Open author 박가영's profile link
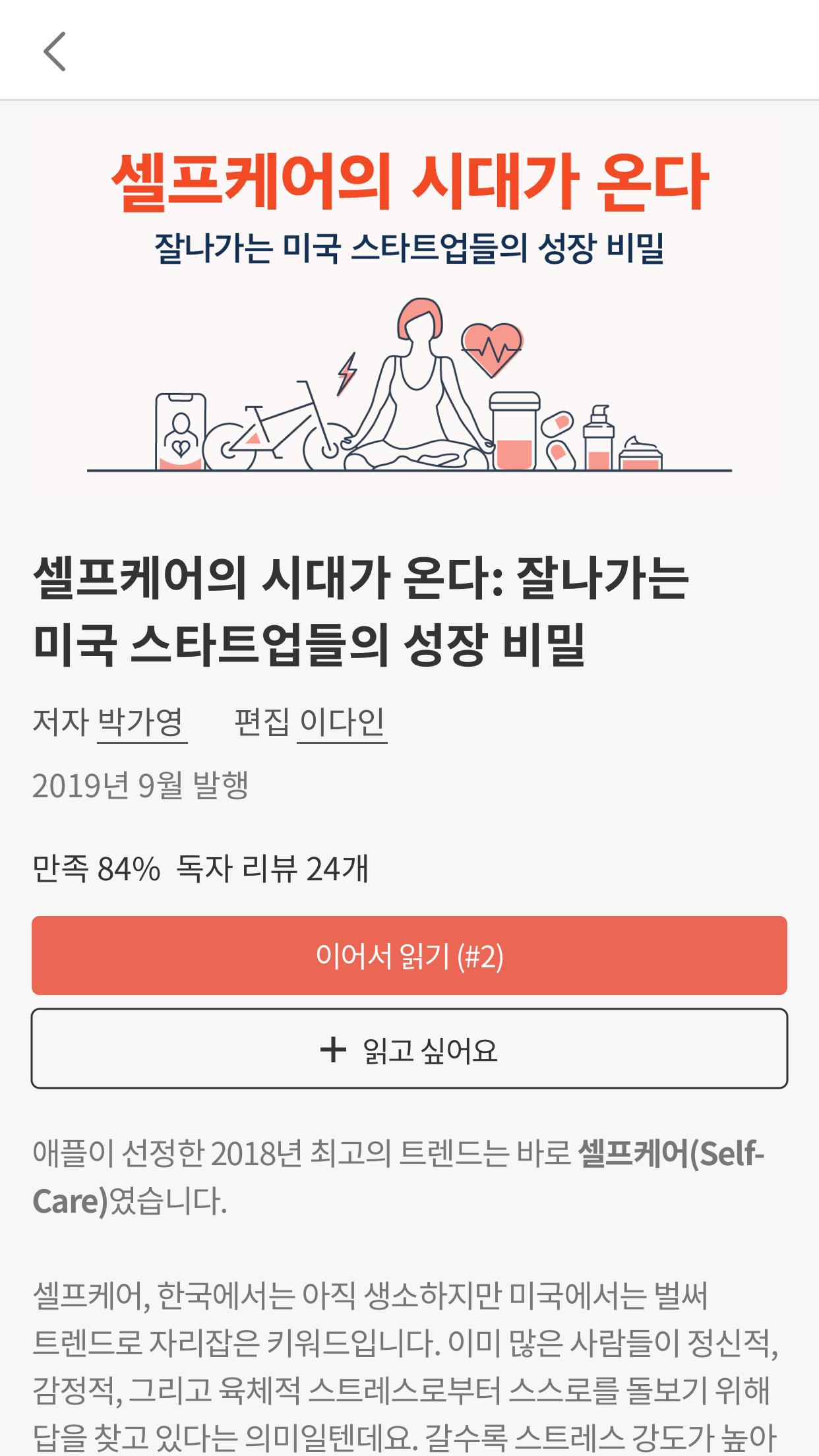The height and width of the screenshot is (1456, 819). point(141,722)
